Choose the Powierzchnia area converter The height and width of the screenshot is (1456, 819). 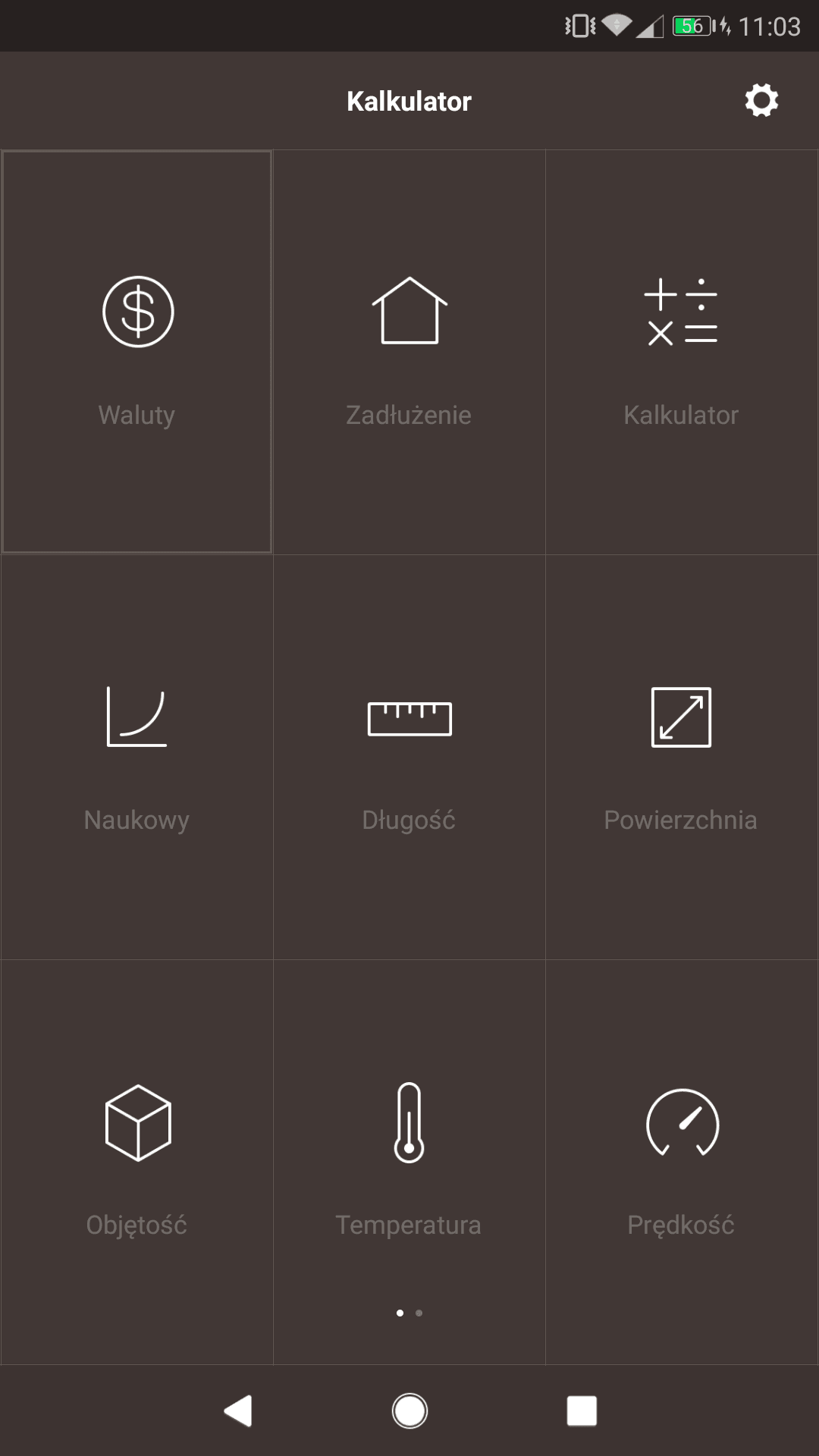click(x=682, y=757)
